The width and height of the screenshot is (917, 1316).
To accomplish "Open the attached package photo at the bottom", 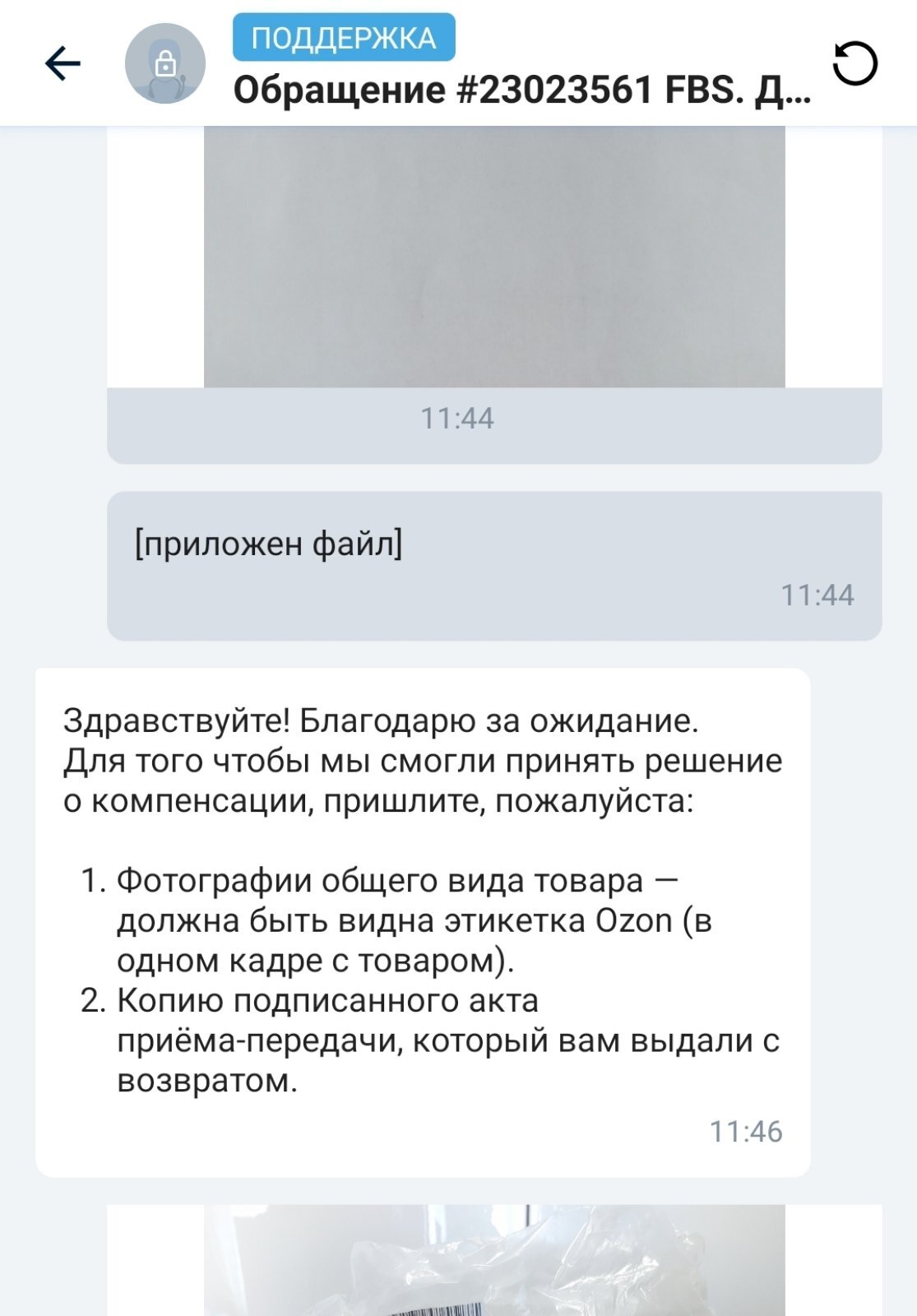I will pyautogui.click(x=494, y=1263).
